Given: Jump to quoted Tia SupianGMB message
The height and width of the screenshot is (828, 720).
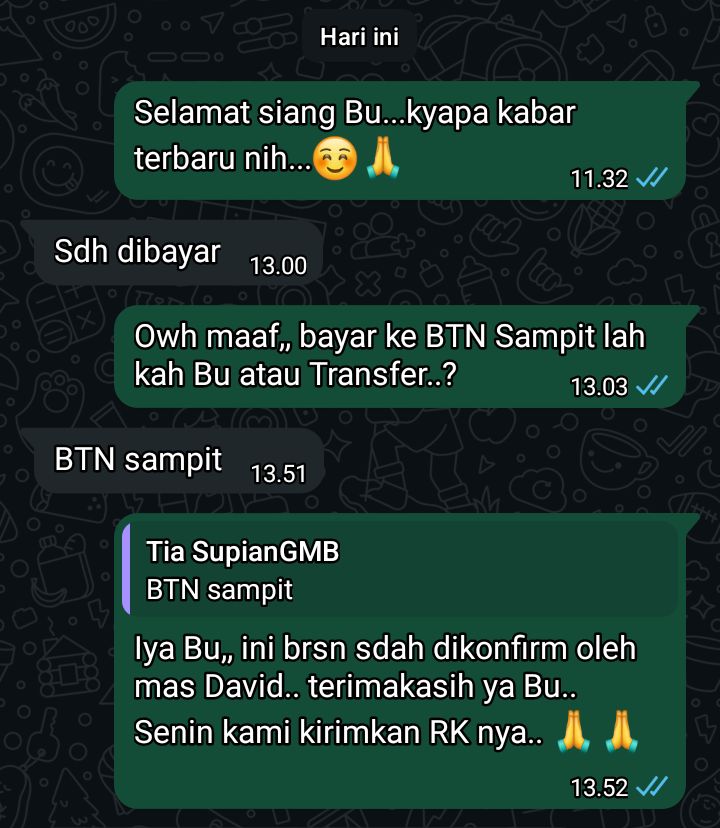Looking at the screenshot, I should pyautogui.click(x=400, y=570).
